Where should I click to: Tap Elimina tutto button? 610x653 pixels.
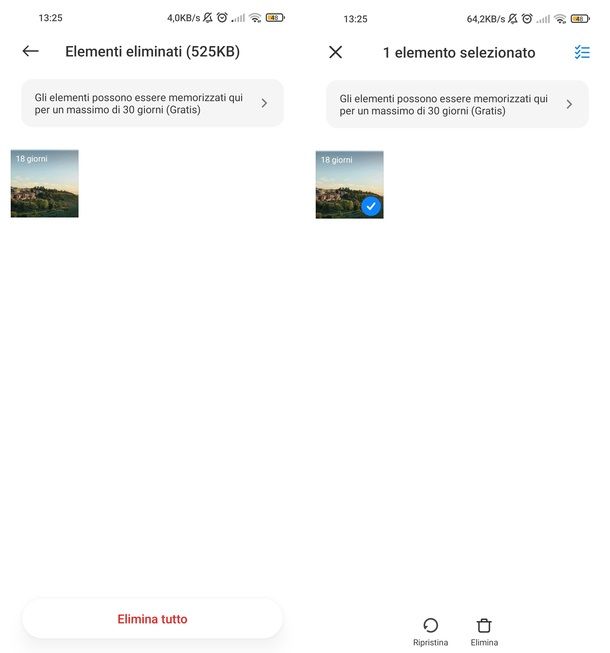click(x=152, y=619)
